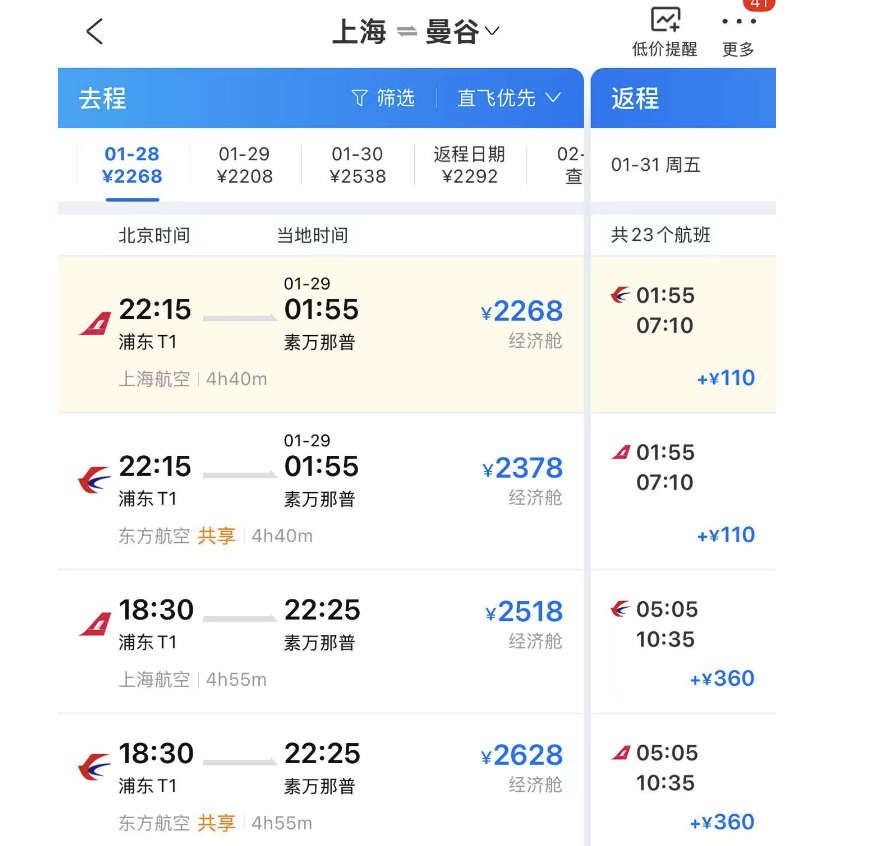Pick 上海航空 18:30 flight at ¥2518
The image size is (888, 846).
pos(320,641)
